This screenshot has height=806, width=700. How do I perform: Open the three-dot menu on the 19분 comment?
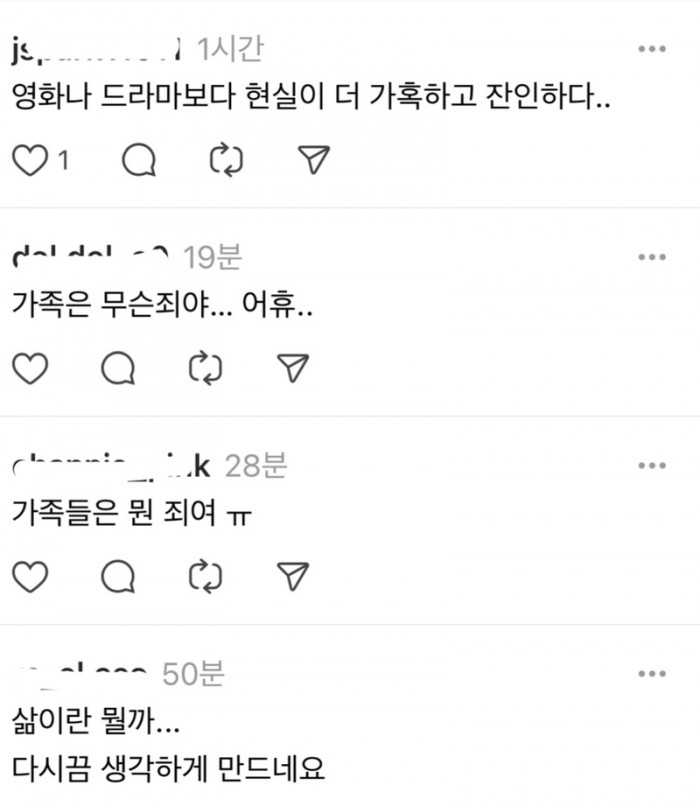point(652,257)
